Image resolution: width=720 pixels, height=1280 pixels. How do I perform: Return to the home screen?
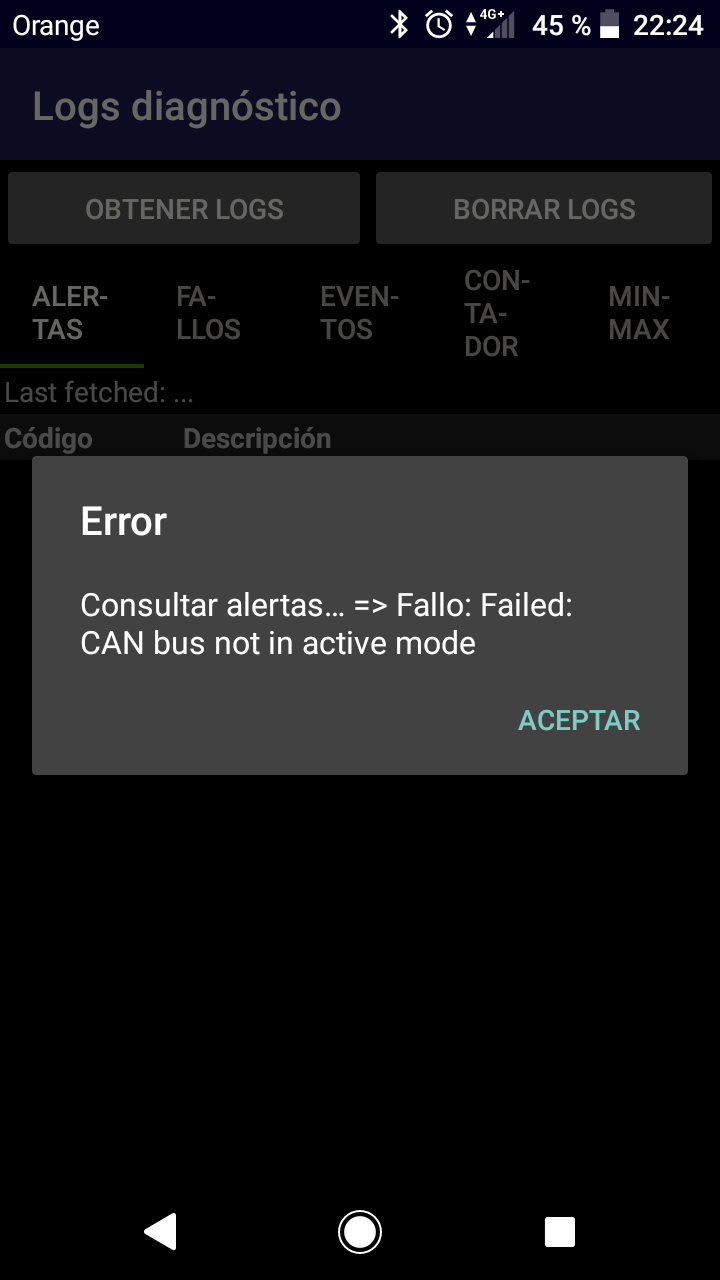click(360, 1231)
